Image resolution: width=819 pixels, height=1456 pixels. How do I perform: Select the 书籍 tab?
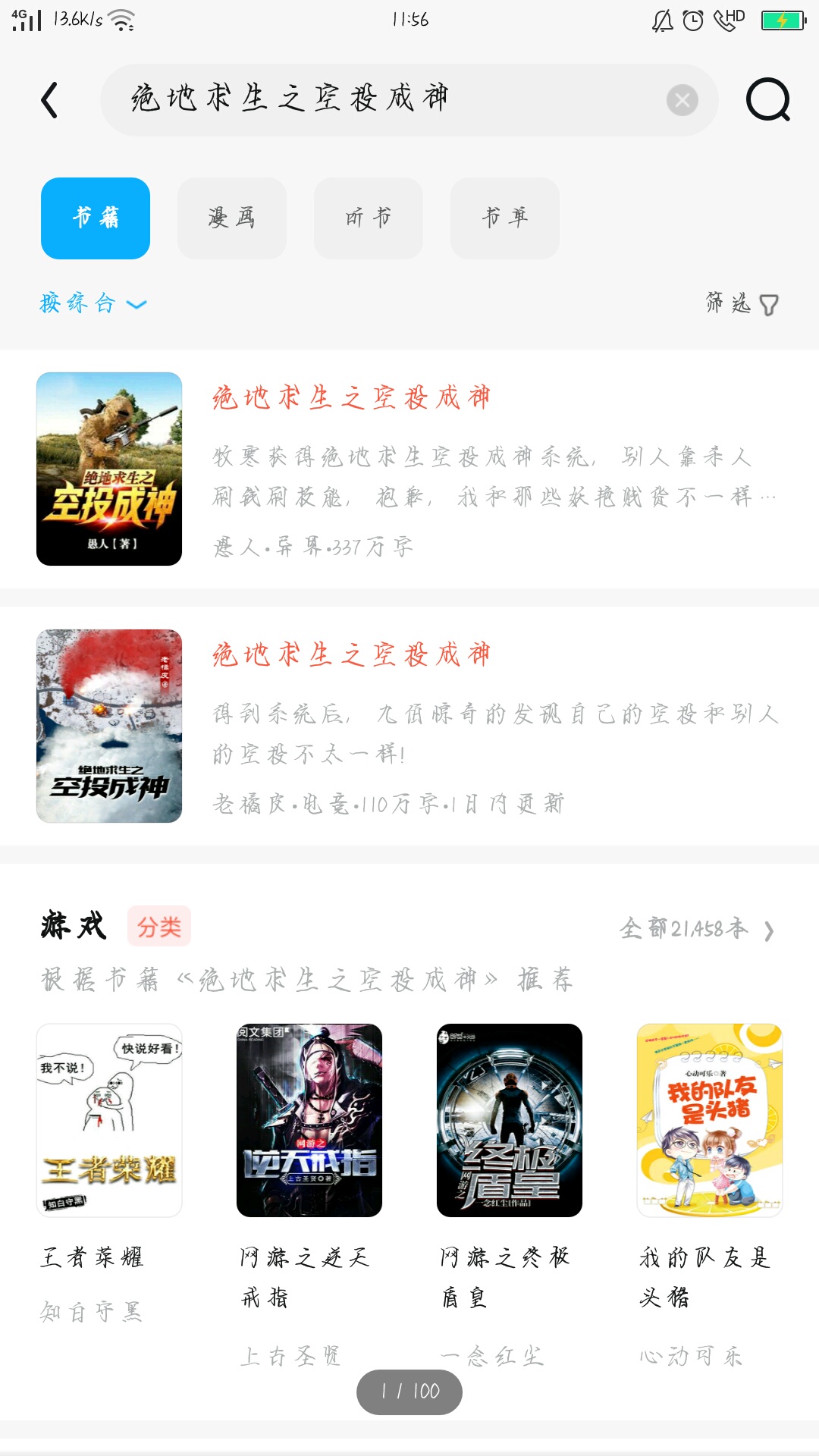coord(96,218)
